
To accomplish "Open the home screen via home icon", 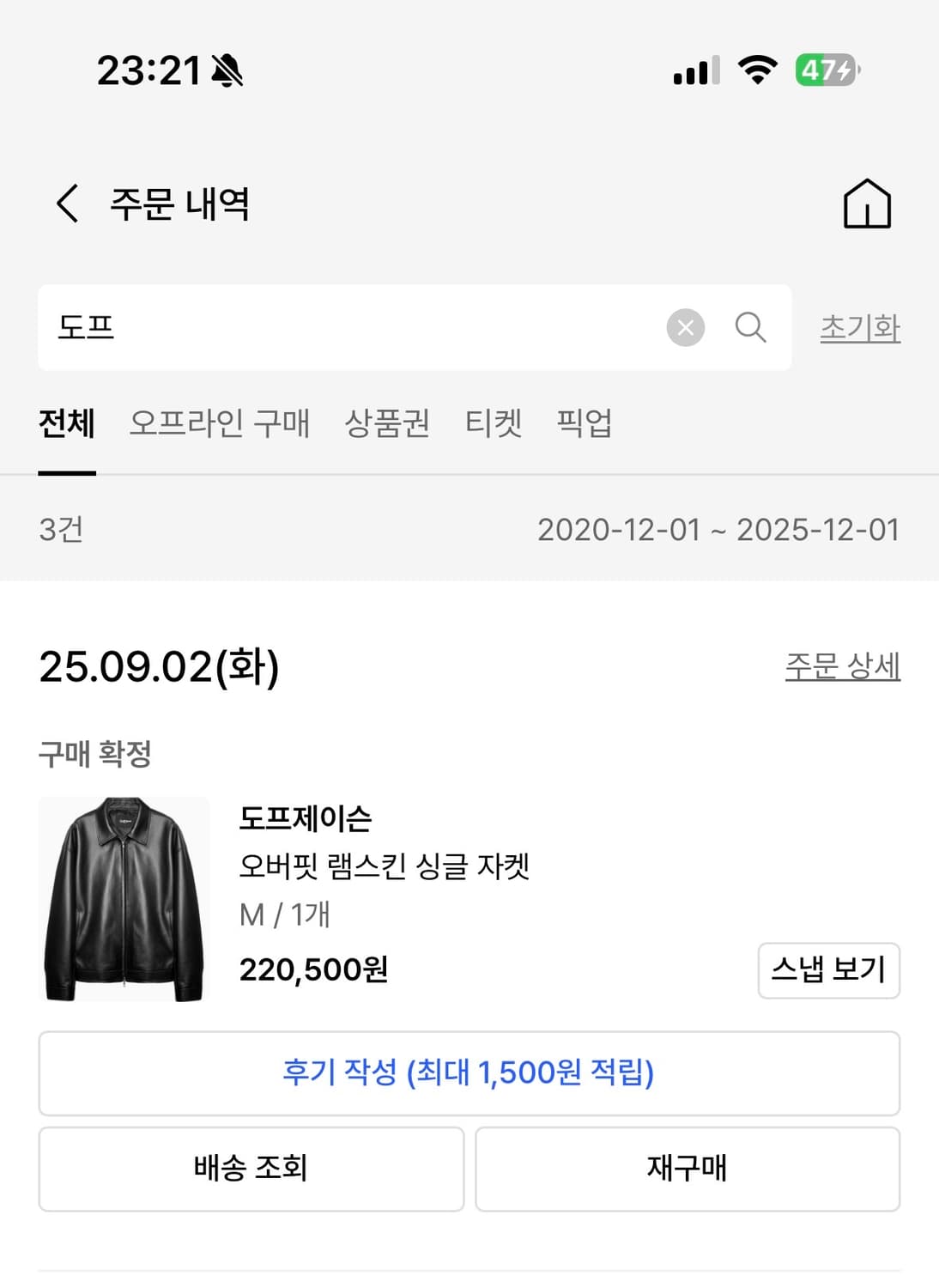I will (x=869, y=204).
